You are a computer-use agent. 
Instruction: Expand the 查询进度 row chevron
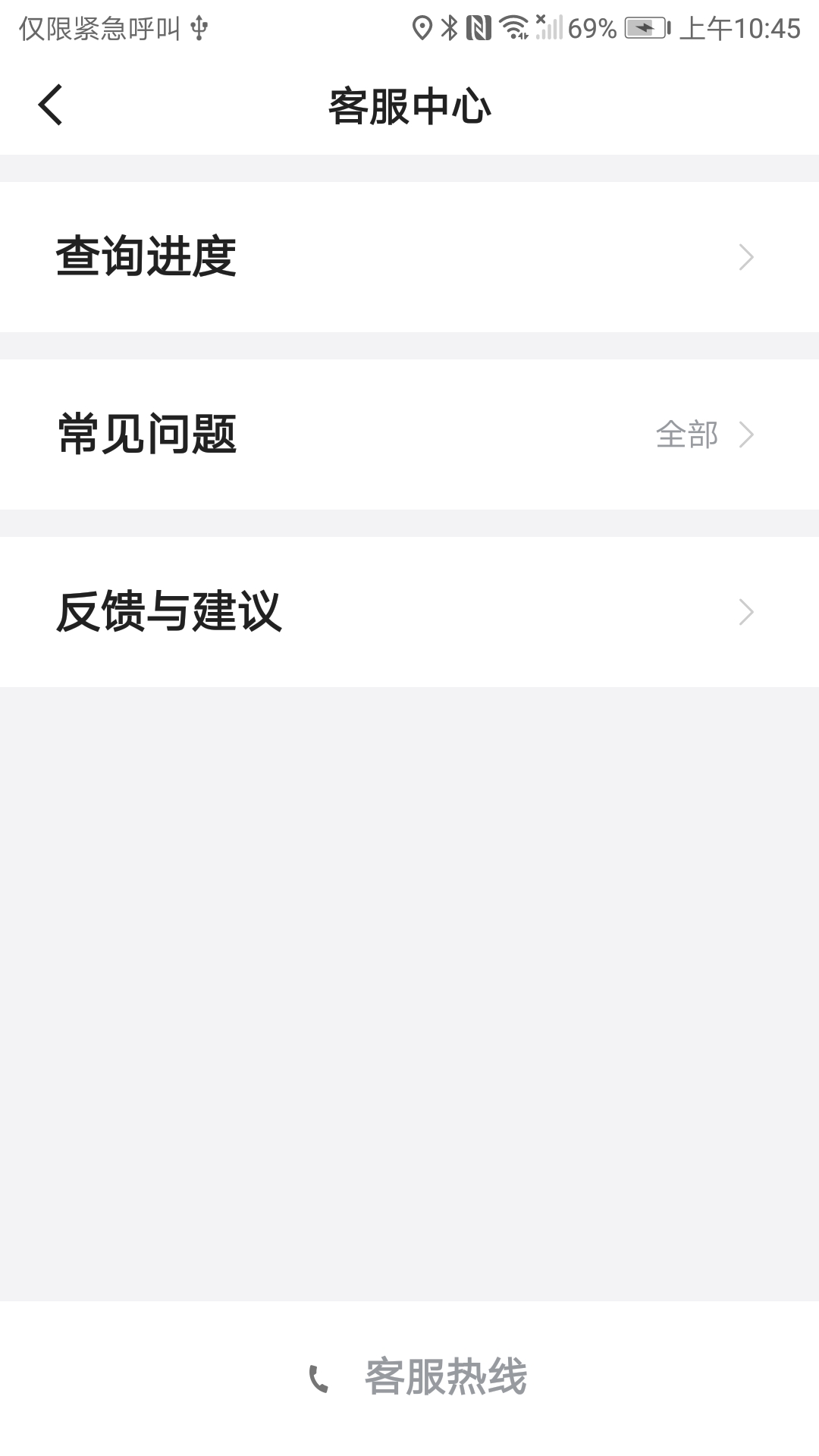click(x=746, y=257)
